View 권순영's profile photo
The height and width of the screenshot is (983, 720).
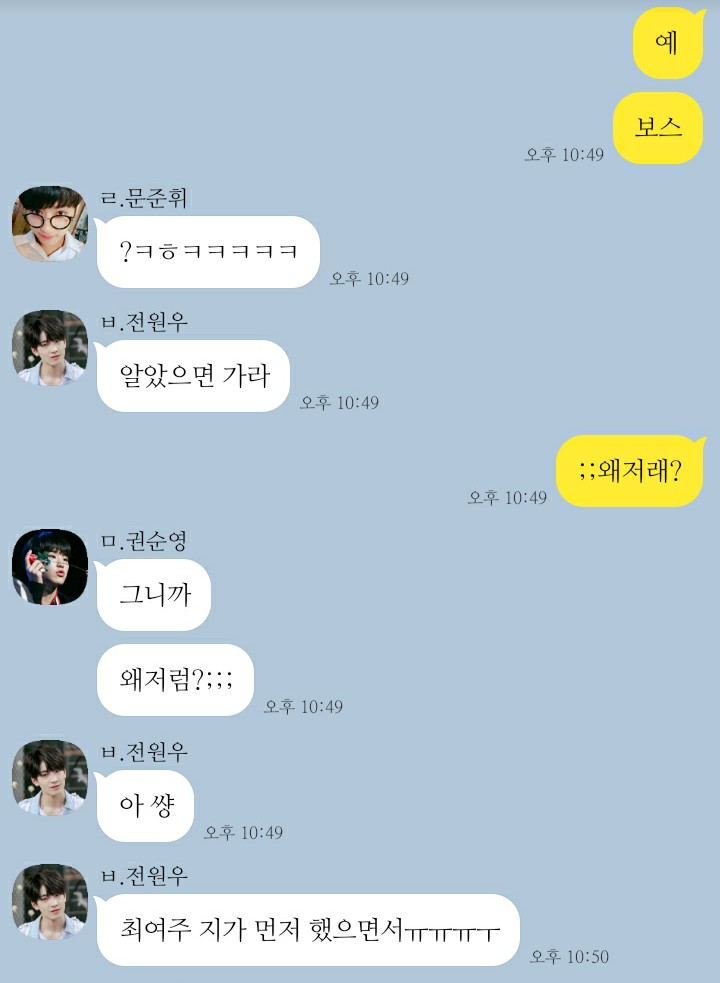[50, 567]
